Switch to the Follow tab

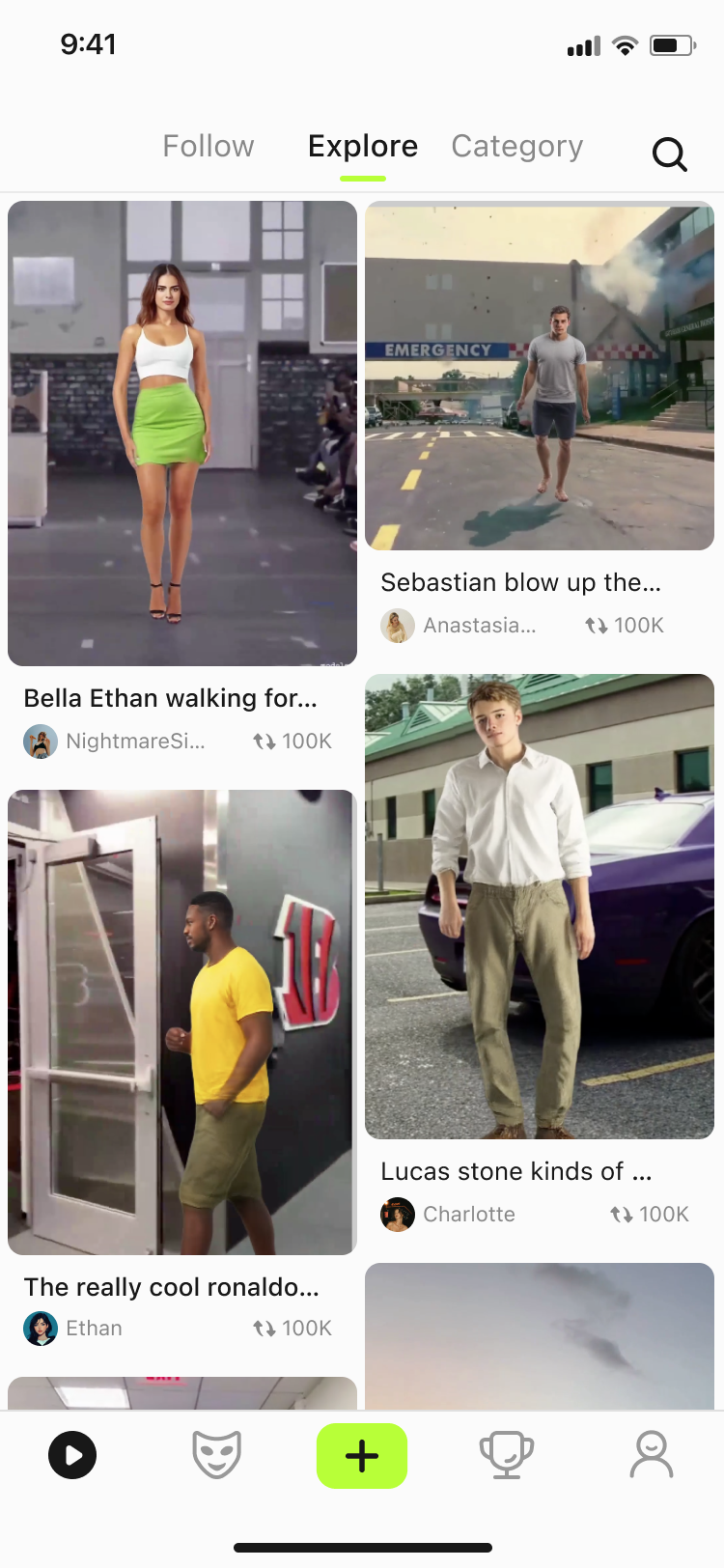[x=209, y=146]
